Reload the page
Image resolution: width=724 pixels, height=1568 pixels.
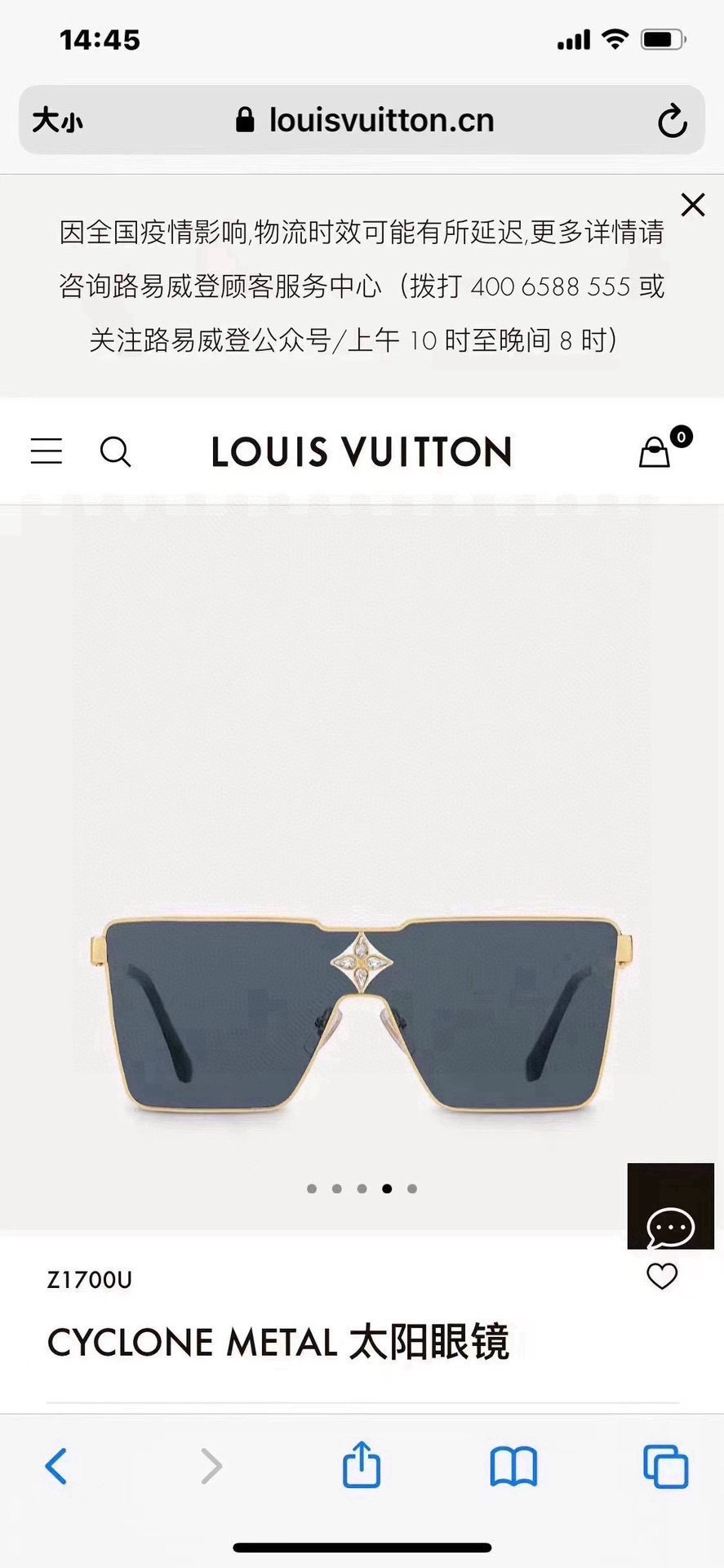(x=672, y=121)
